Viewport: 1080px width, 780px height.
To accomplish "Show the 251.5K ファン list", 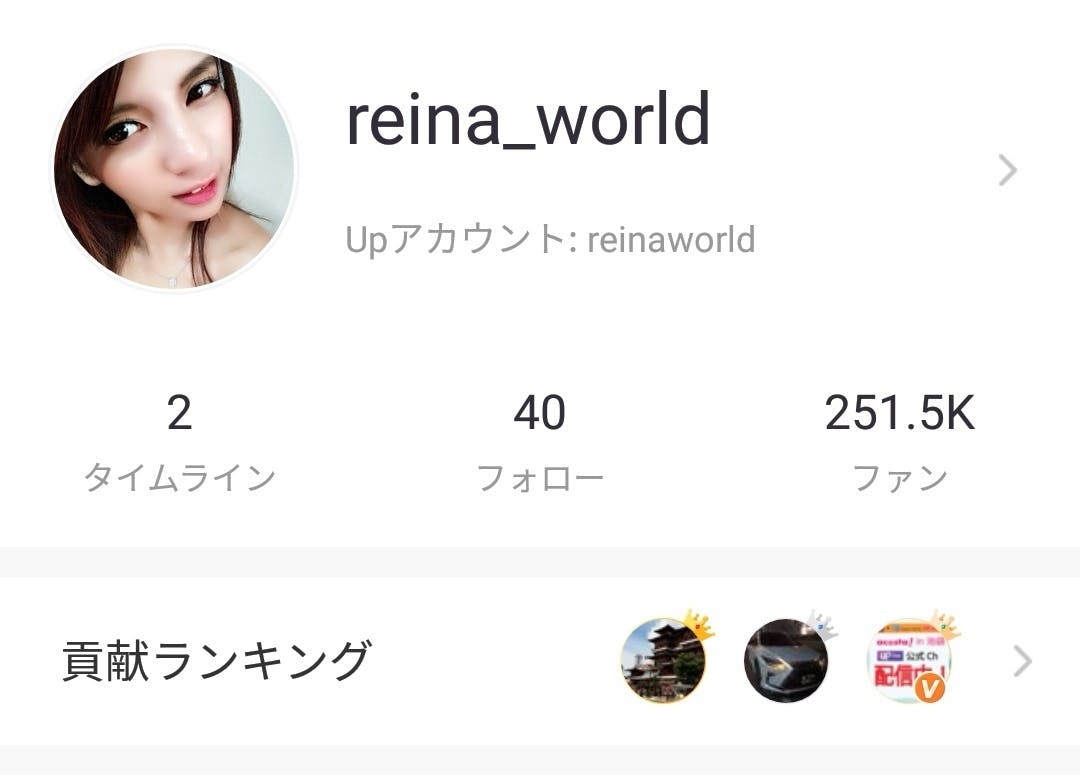I will click(899, 442).
